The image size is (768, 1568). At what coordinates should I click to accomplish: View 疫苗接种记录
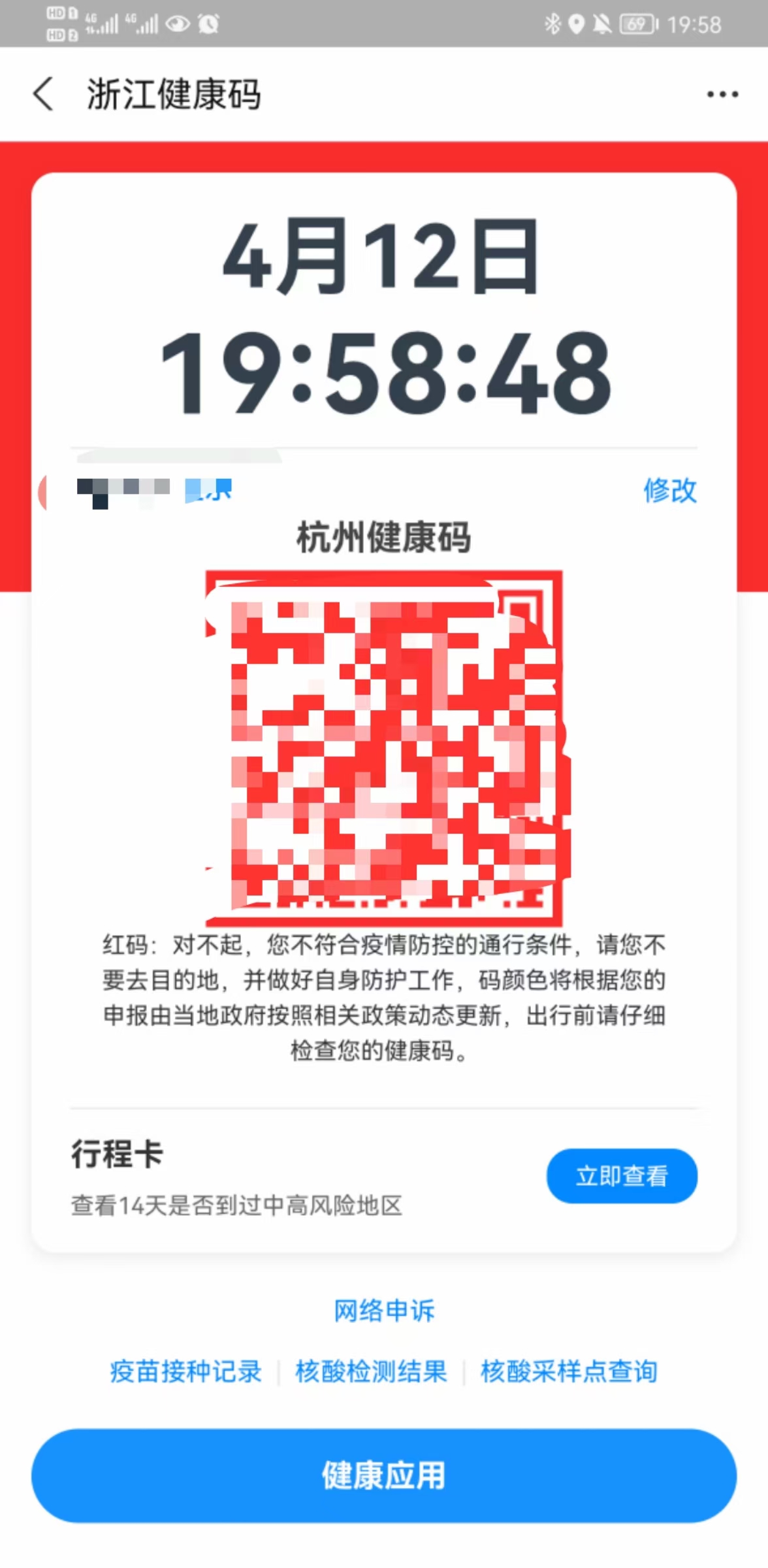click(185, 1372)
